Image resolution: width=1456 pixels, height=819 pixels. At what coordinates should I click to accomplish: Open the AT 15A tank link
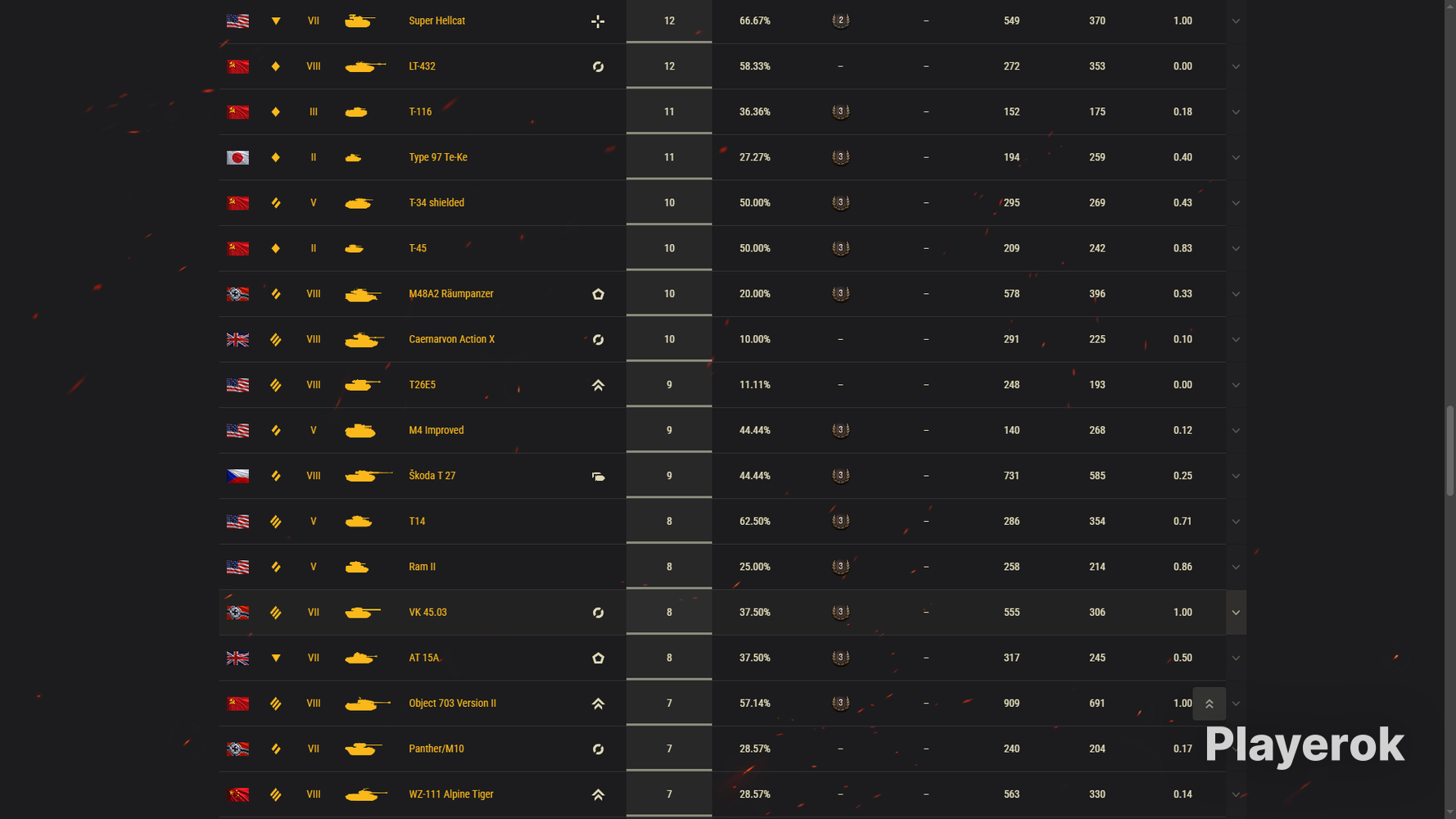pos(424,658)
